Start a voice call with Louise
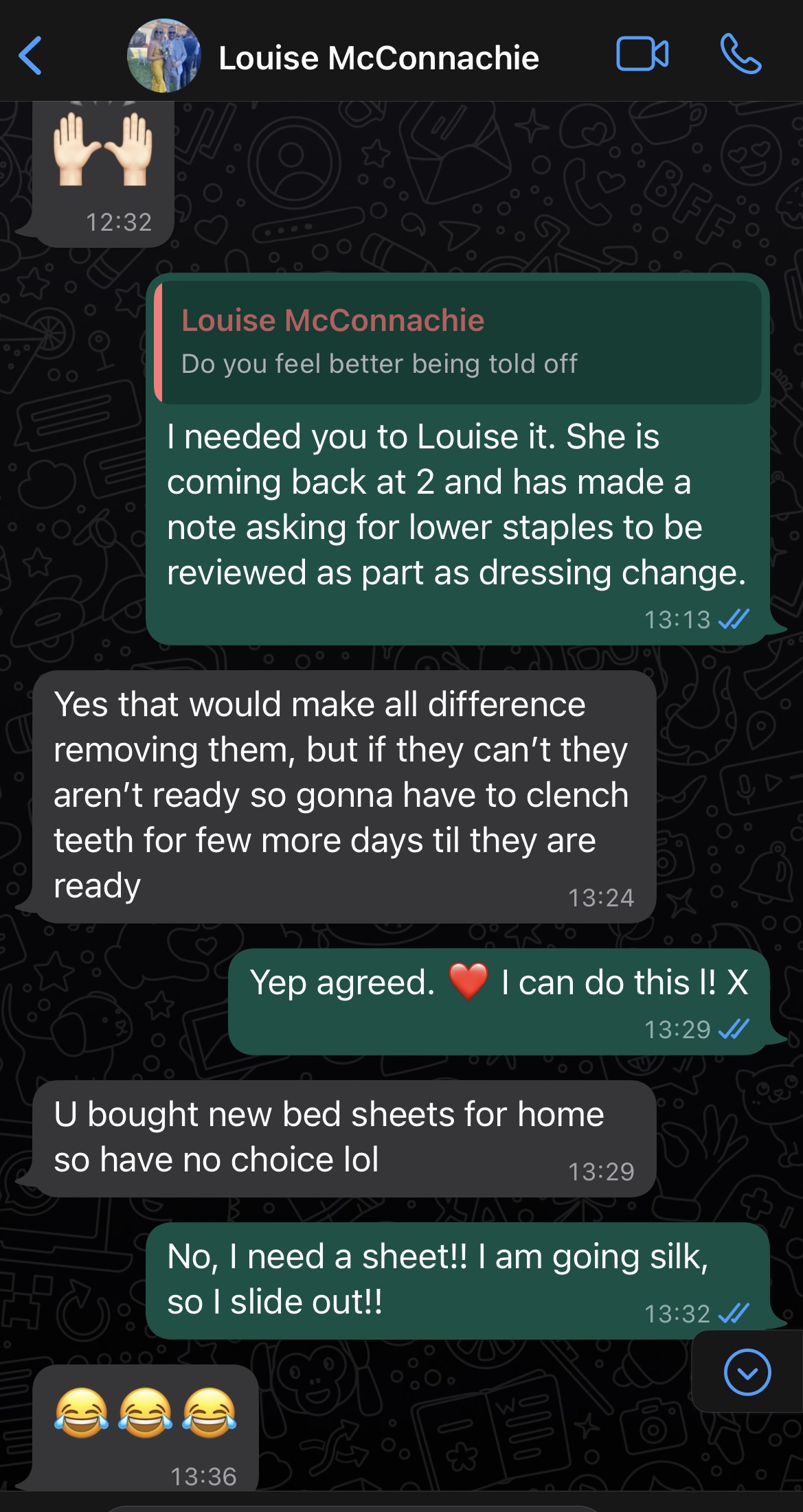 [740, 54]
